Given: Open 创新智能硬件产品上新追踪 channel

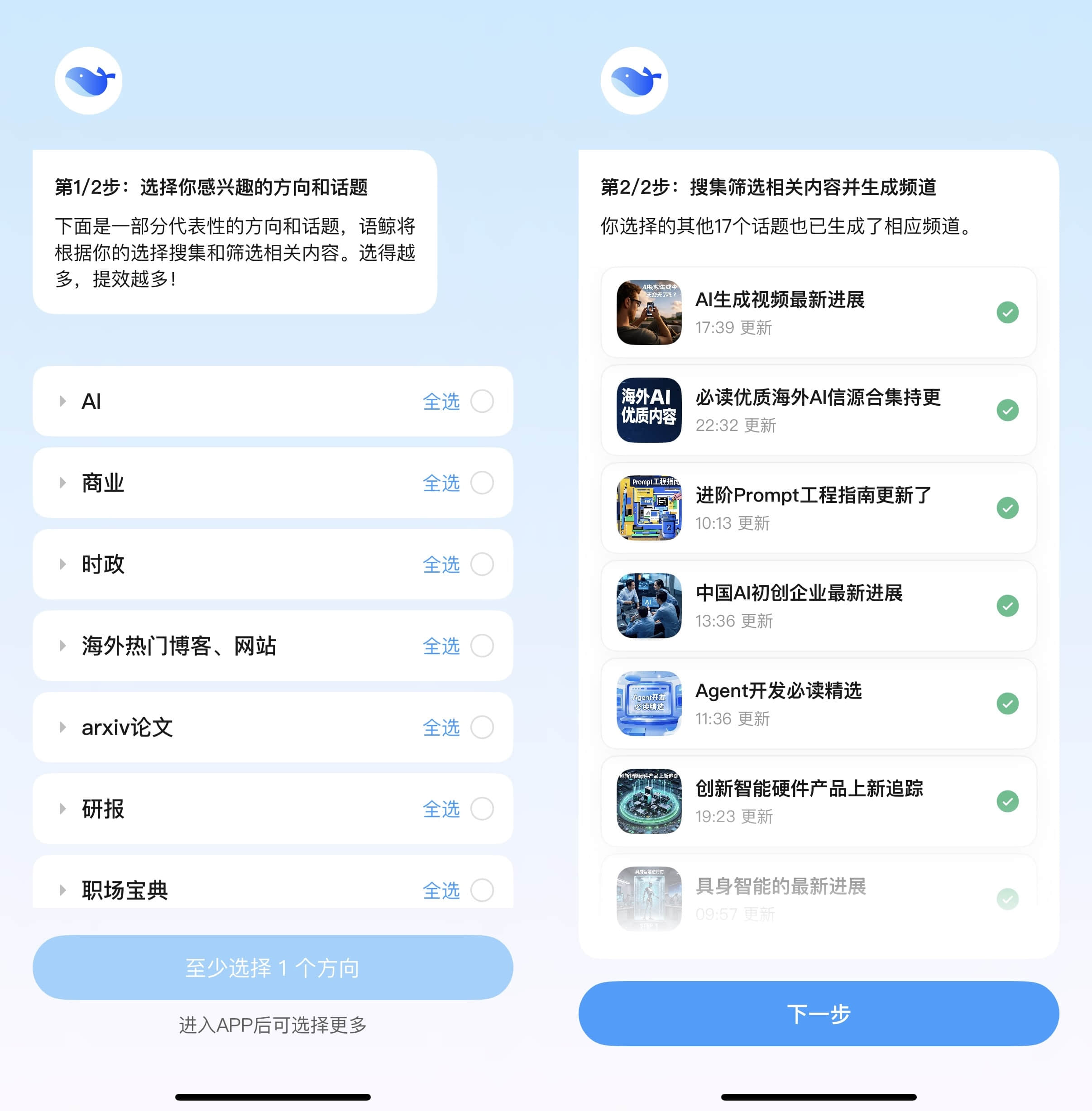Looking at the screenshot, I should coord(803,801).
